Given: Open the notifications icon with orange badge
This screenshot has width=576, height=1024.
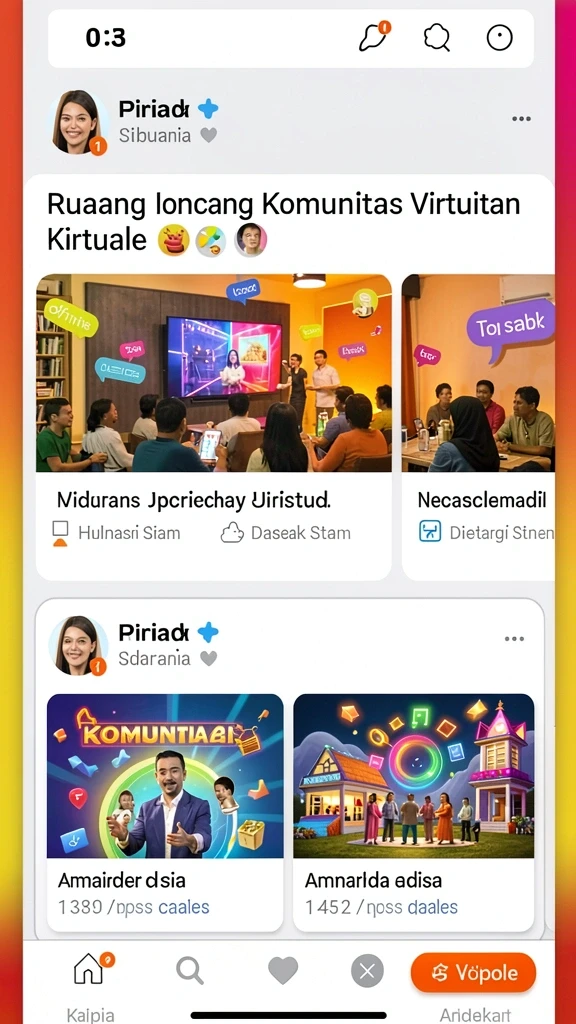Looking at the screenshot, I should pos(374,37).
